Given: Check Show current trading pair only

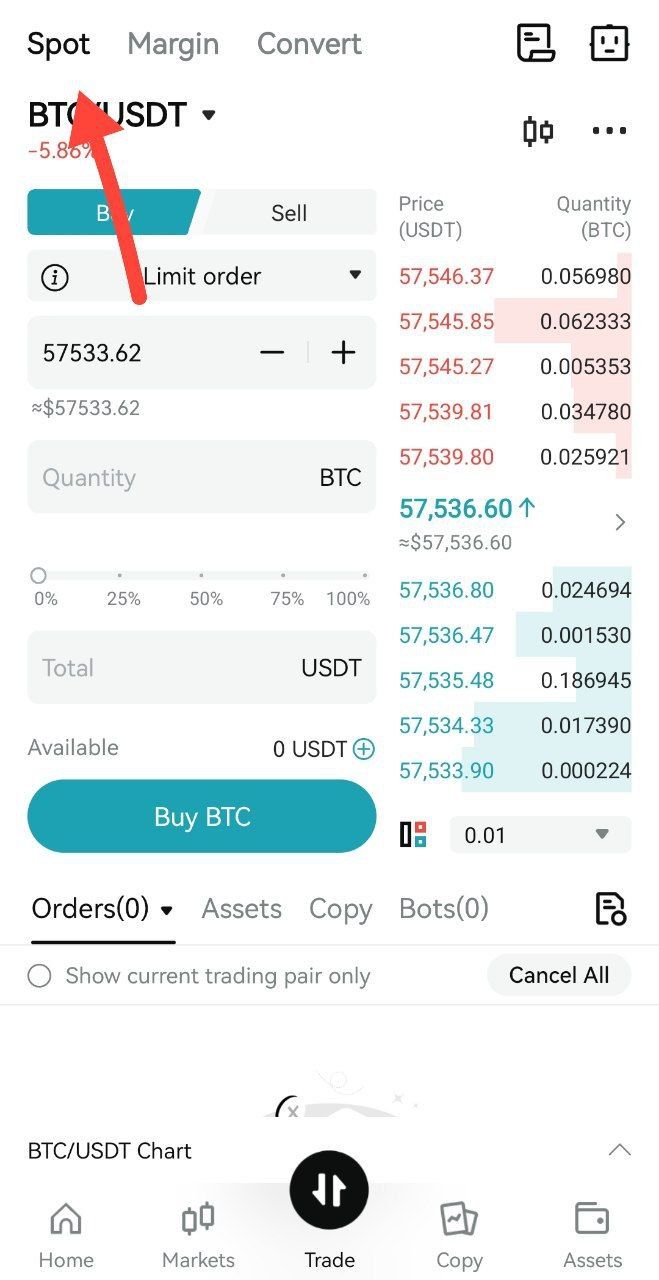Looking at the screenshot, I should pyautogui.click(x=40, y=976).
